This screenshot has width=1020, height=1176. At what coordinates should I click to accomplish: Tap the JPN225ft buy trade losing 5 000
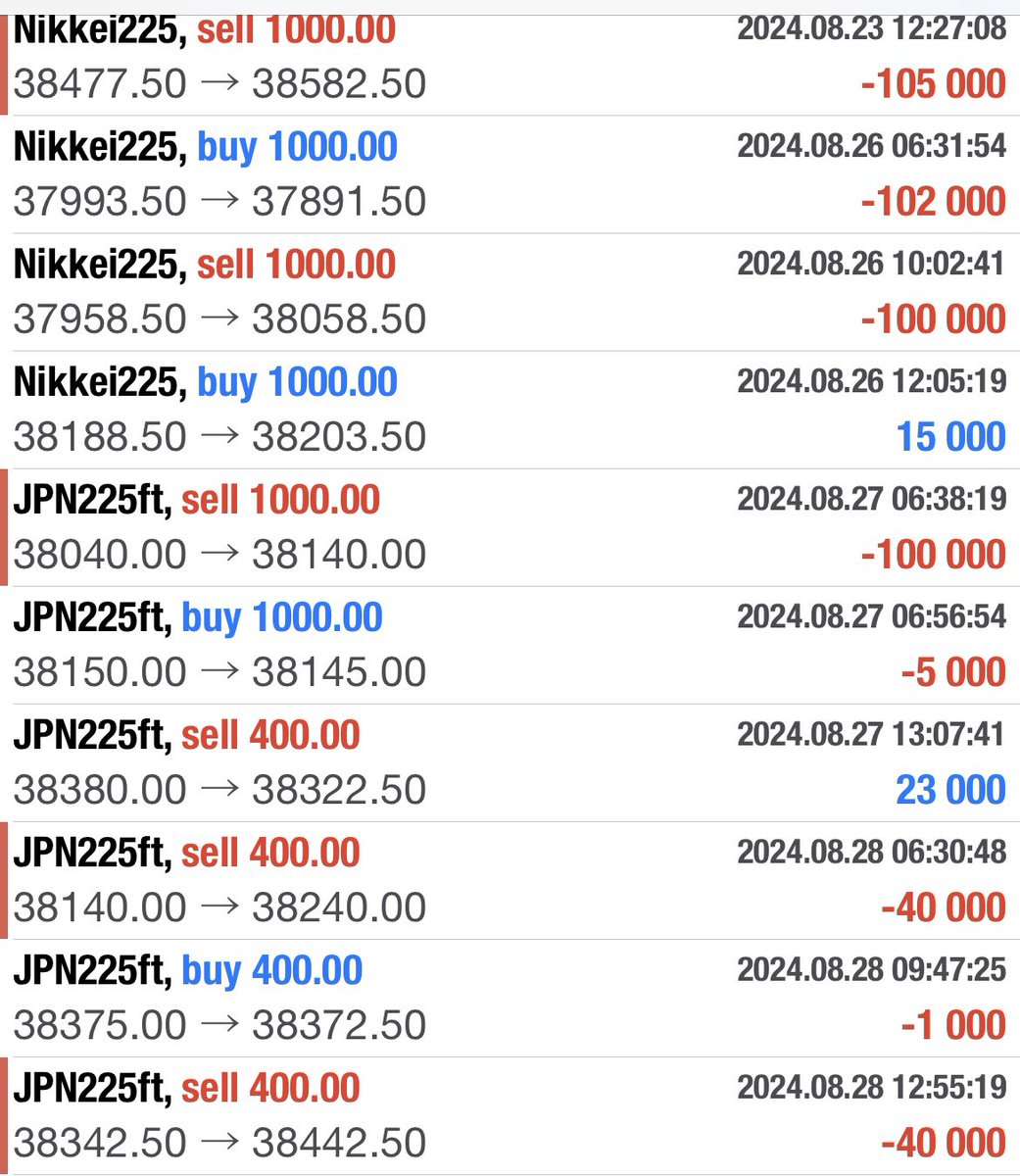pos(510,645)
